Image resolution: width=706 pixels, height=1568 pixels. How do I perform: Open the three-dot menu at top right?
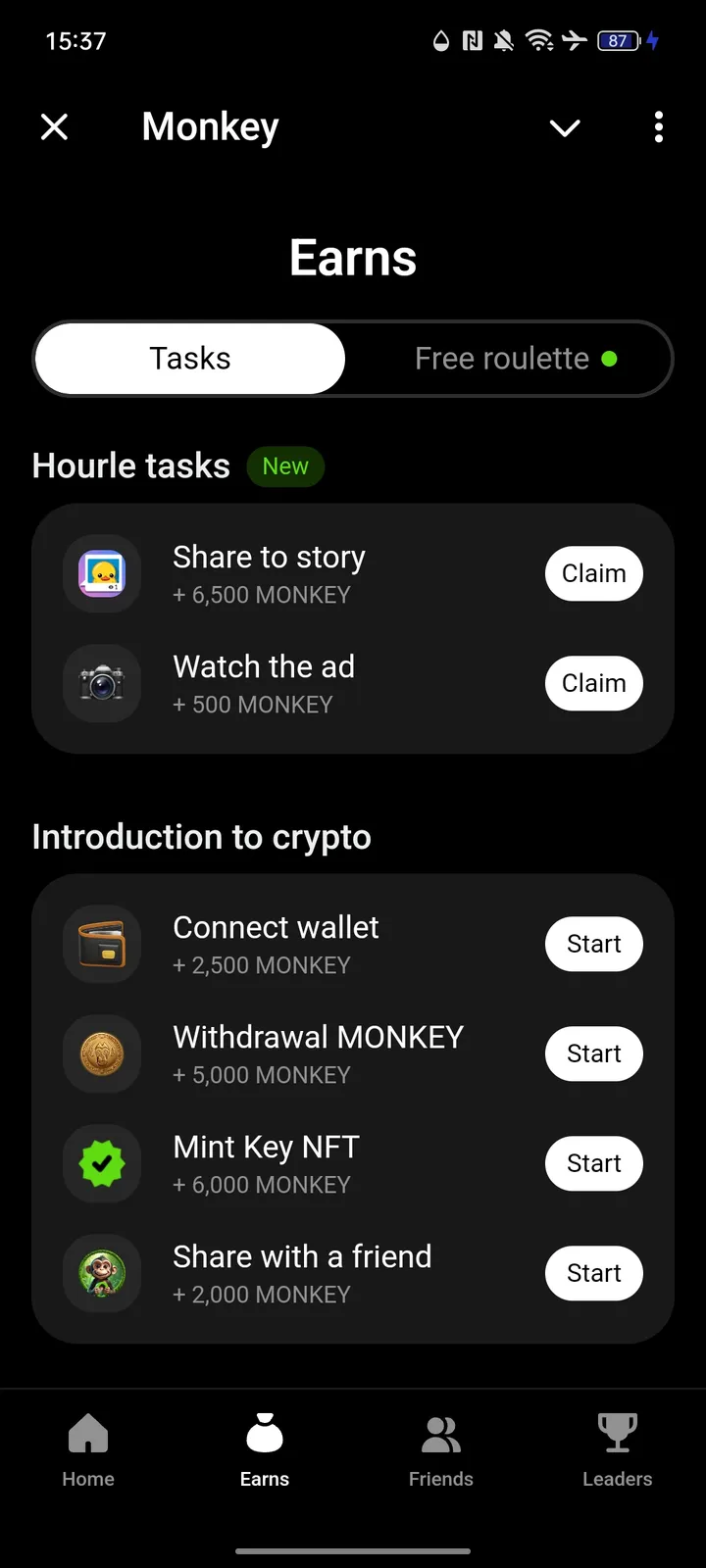[x=658, y=127]
